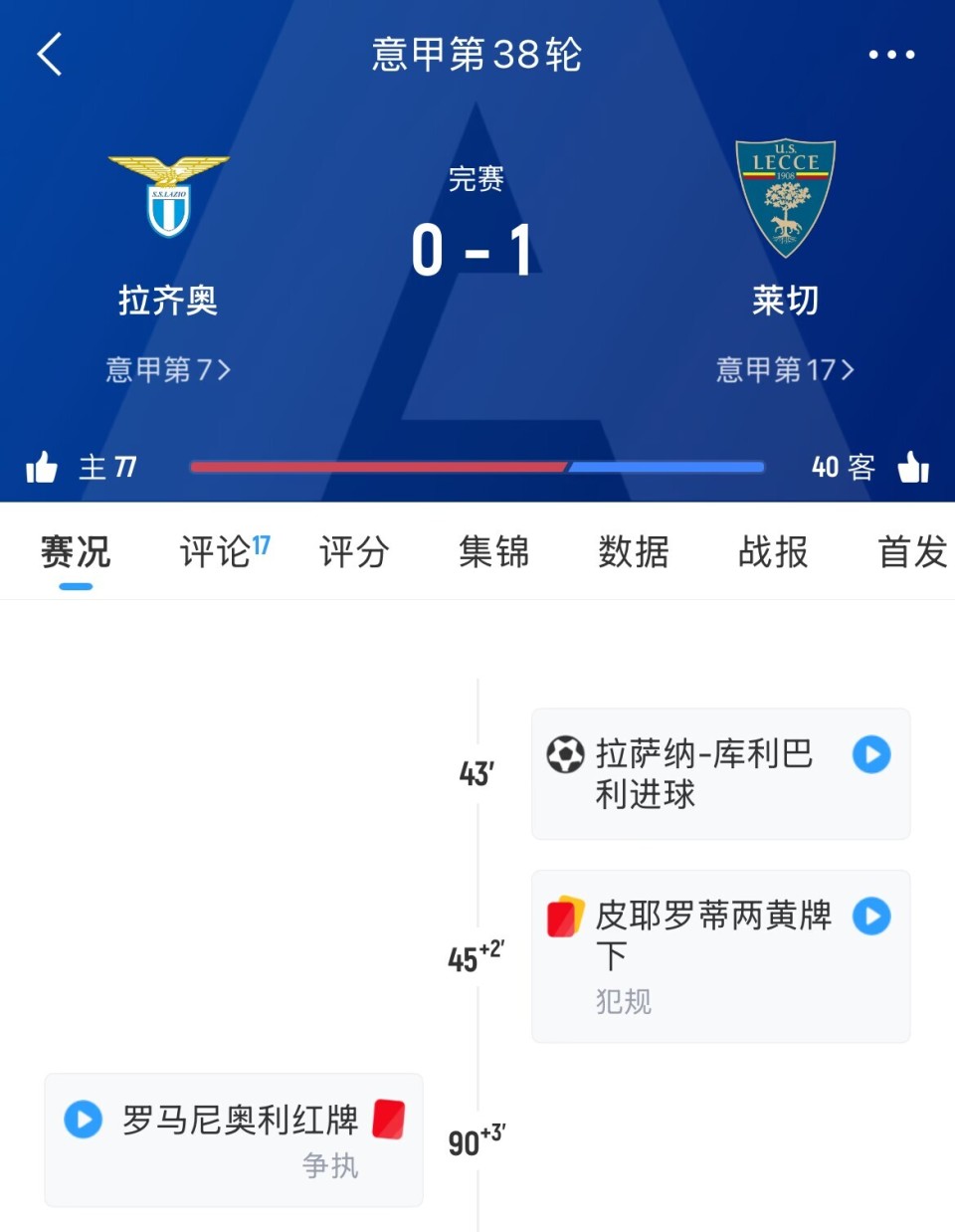Tap the goal ball icon for 拉萨纳-库利巴利
The height and width of the screenshot is (1232, 955).
point(567,756)
